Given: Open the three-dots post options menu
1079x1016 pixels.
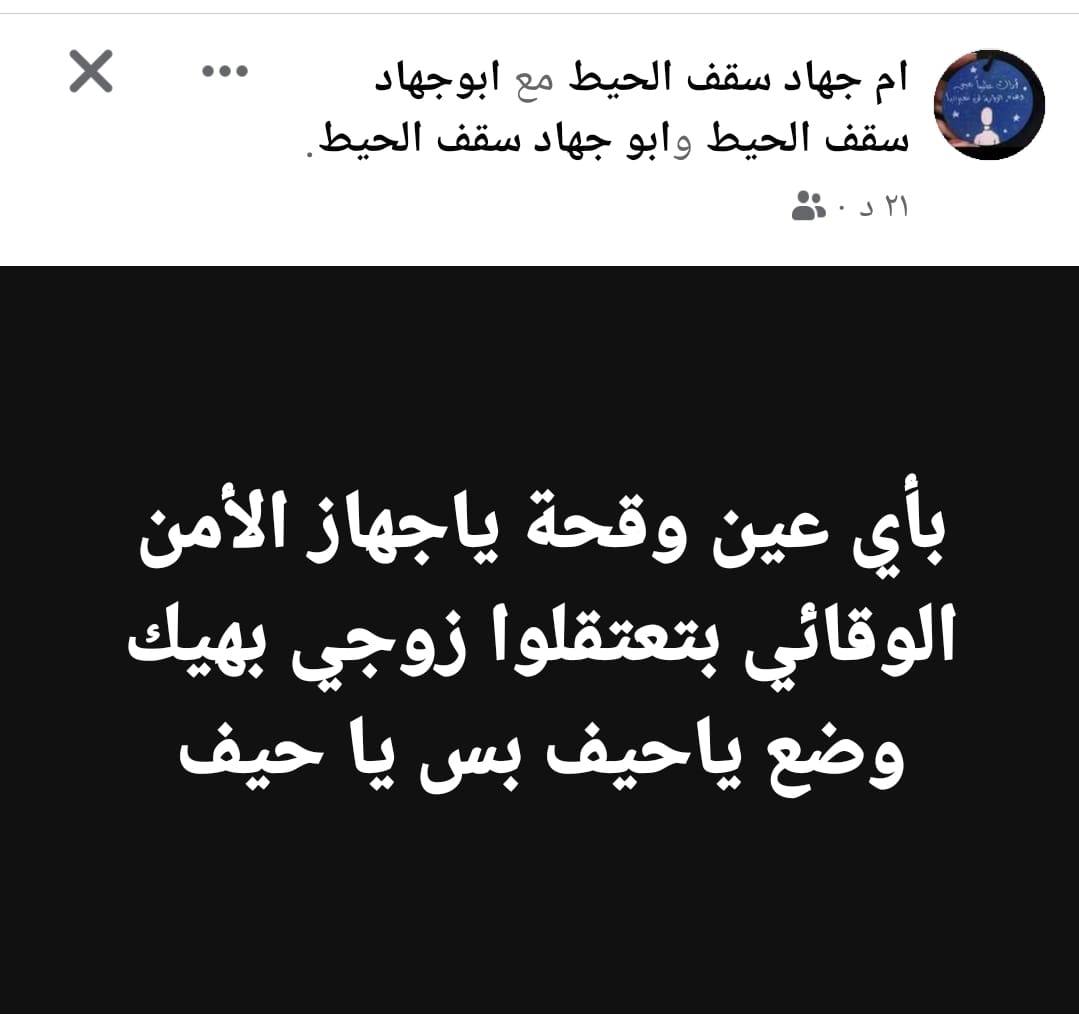Looking at the screenshot, I should click(x=224, y=72).
